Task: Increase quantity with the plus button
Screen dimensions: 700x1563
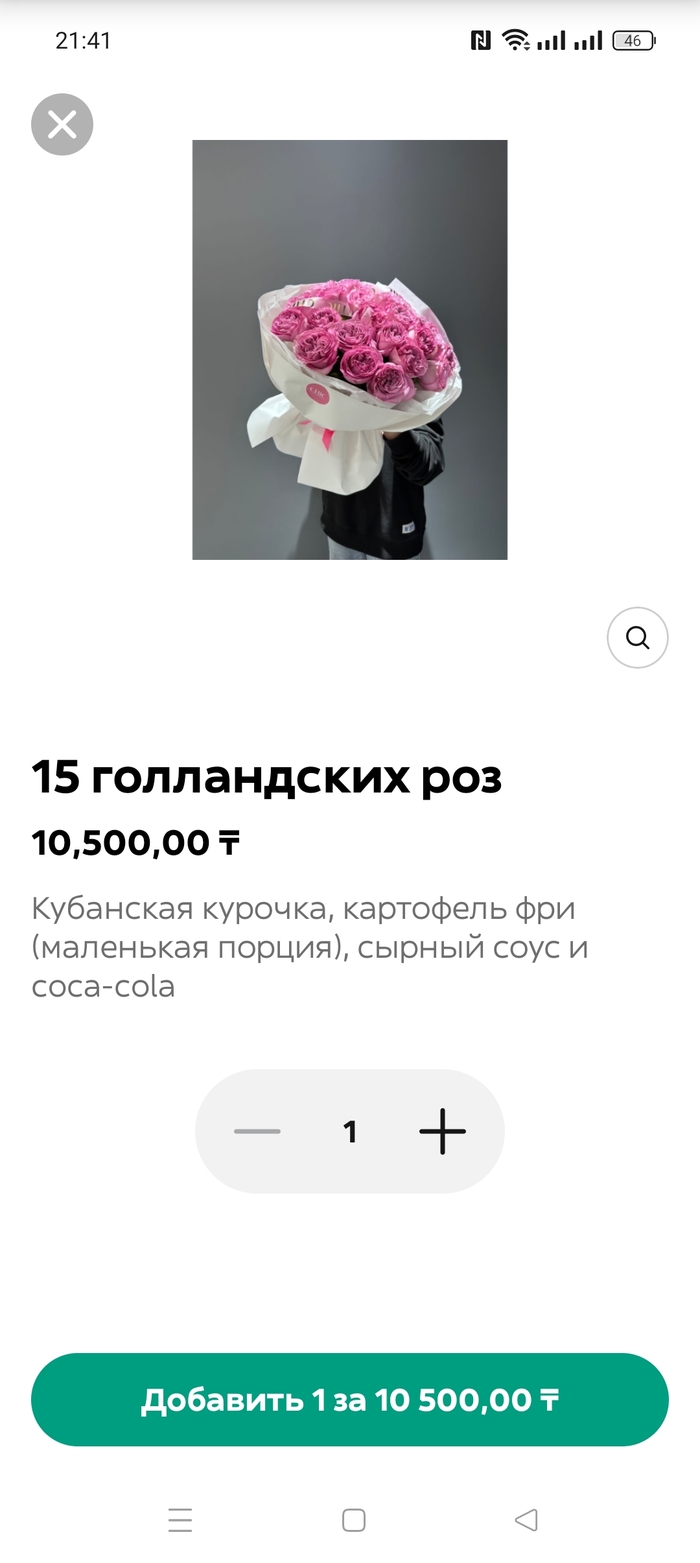Action: tap(442, 1131)
